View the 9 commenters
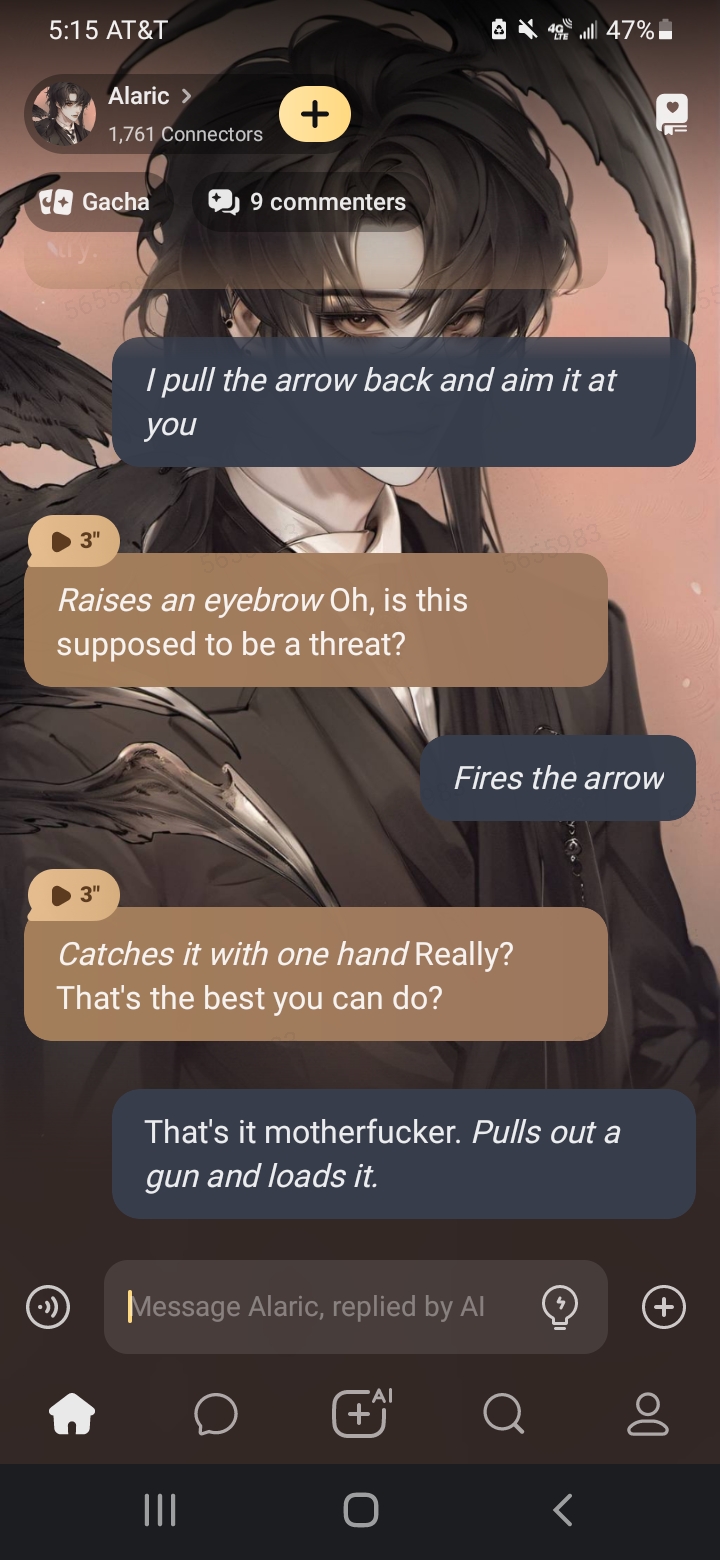Image resolution: width=720 pixels, height=1560 pixels. coord(308,202)
